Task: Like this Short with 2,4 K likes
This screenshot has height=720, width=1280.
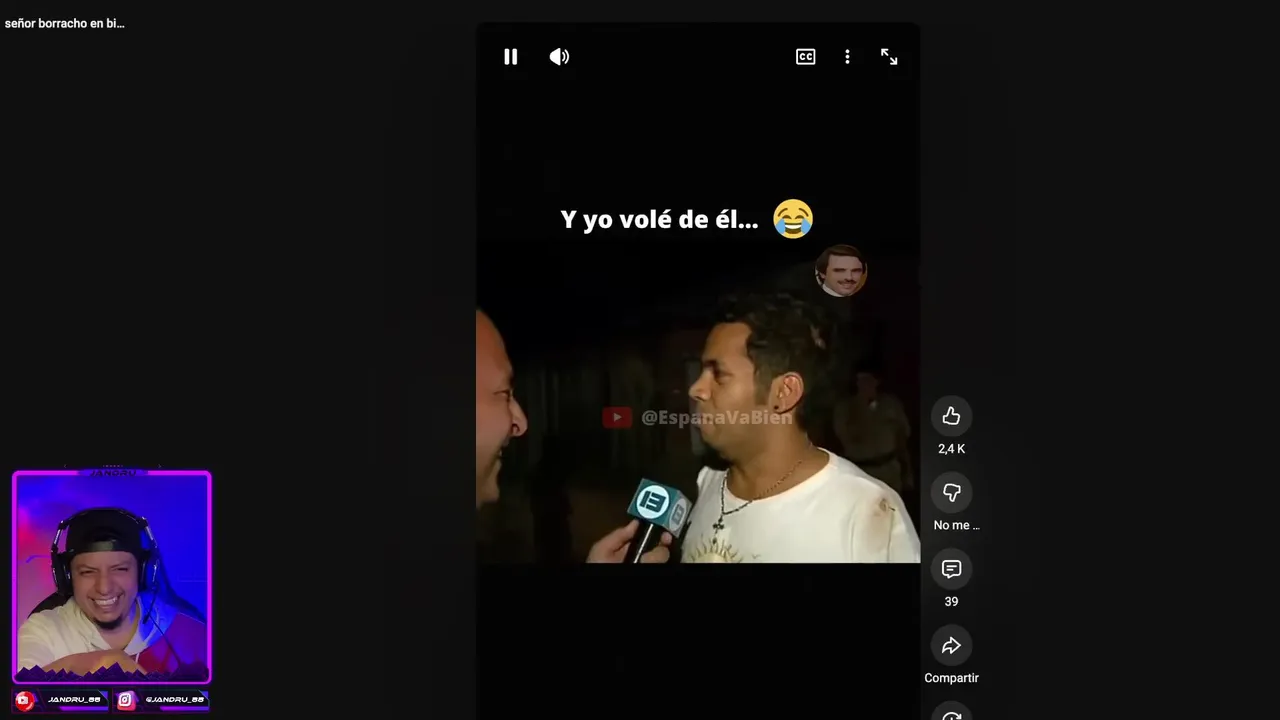Action: coord(951,416)
